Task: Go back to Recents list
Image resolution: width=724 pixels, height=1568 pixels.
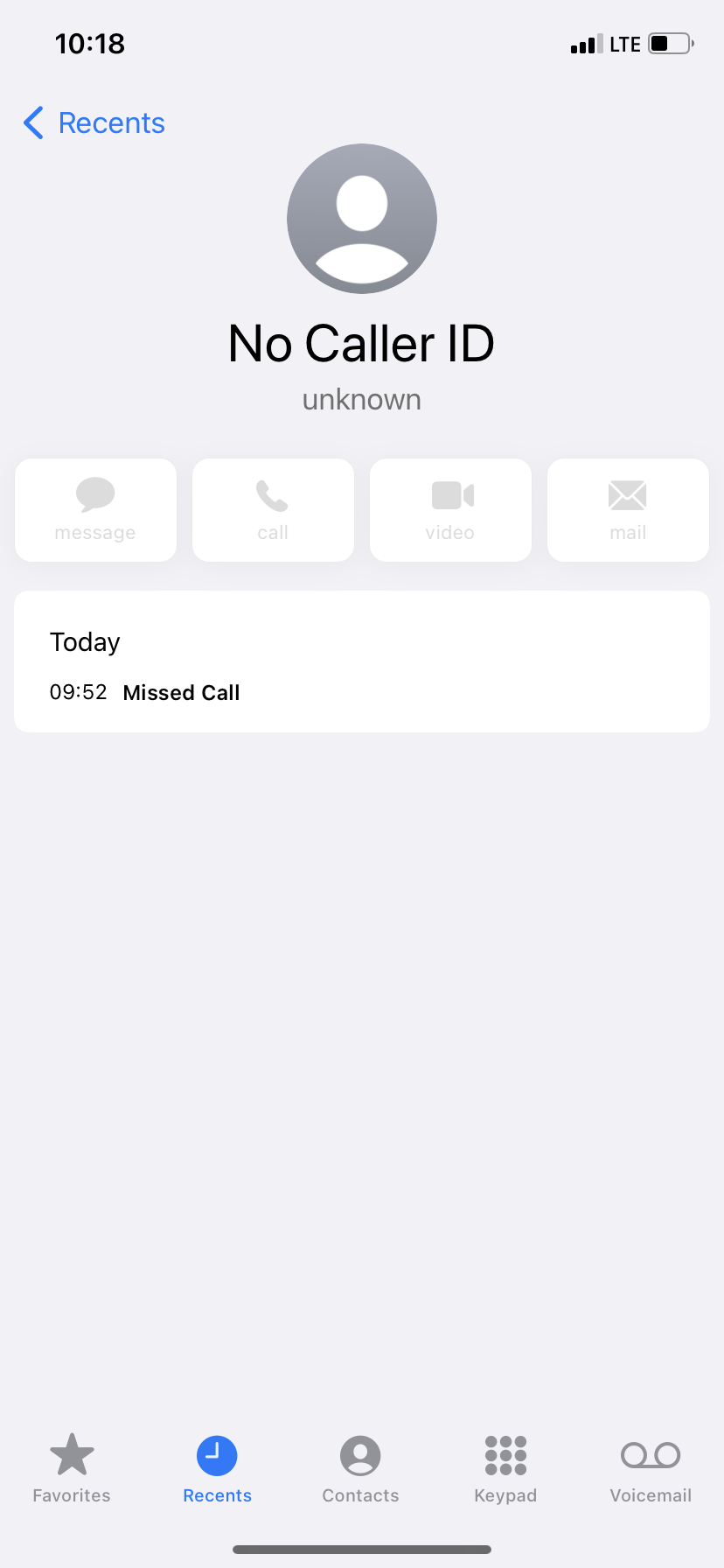Action: tap(94, 123)
